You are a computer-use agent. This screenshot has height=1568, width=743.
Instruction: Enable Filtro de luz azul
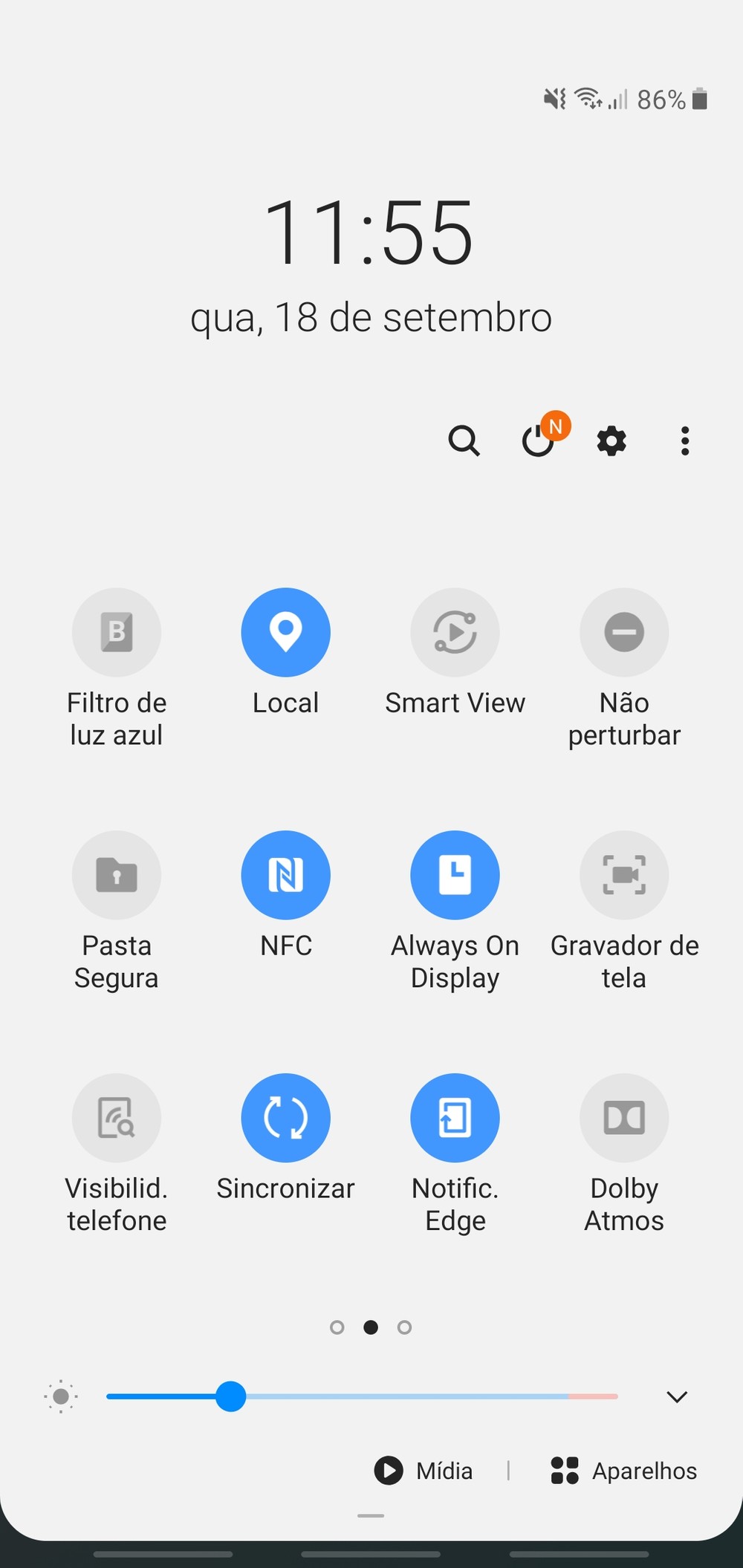(117, 632)
